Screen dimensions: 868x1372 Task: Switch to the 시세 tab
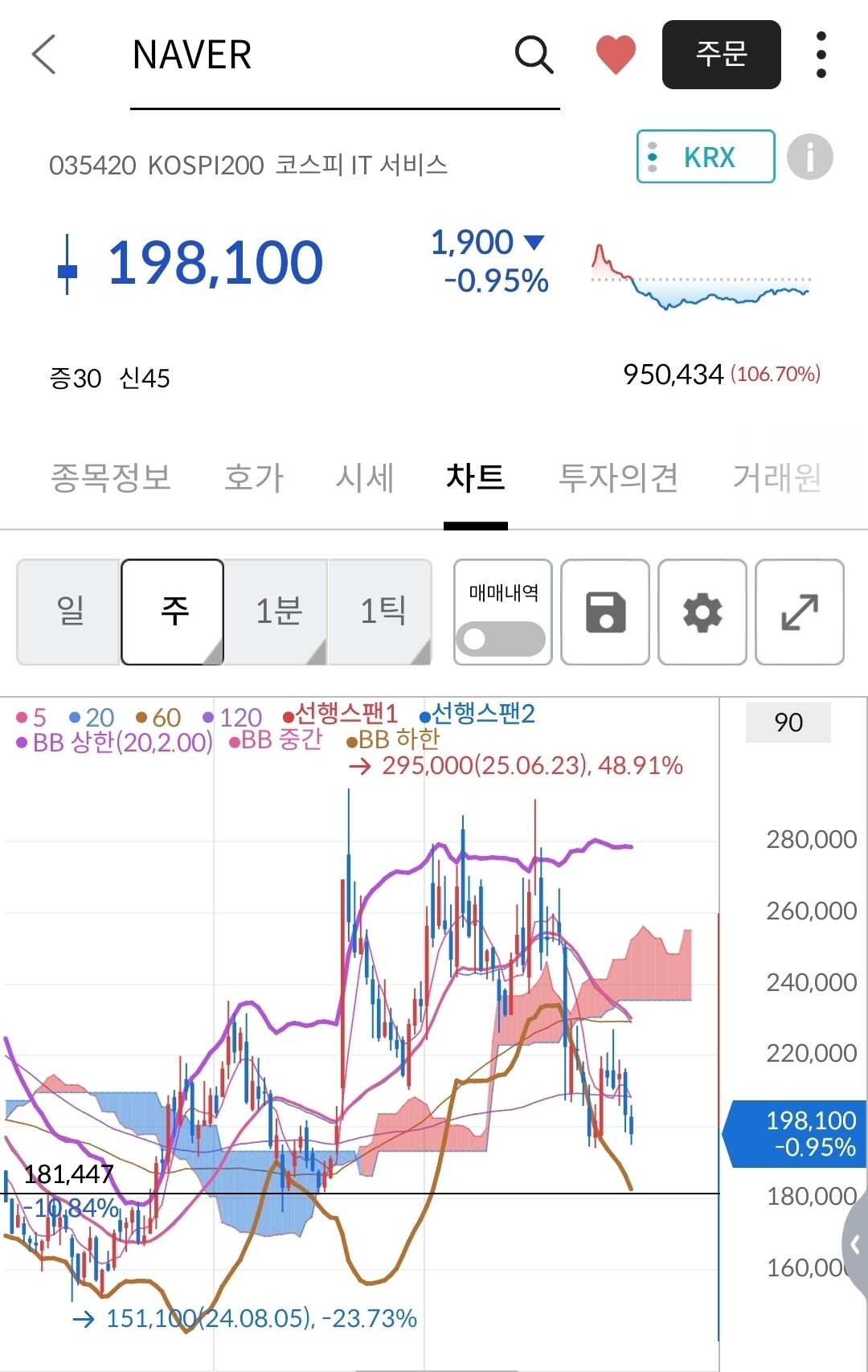tap(365, 477)
